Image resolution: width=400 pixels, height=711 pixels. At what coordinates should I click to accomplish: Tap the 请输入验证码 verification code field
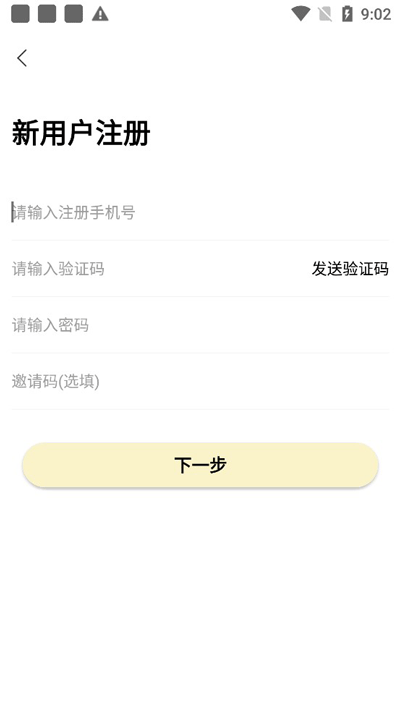pyautogui.click(x=159, y=269)
